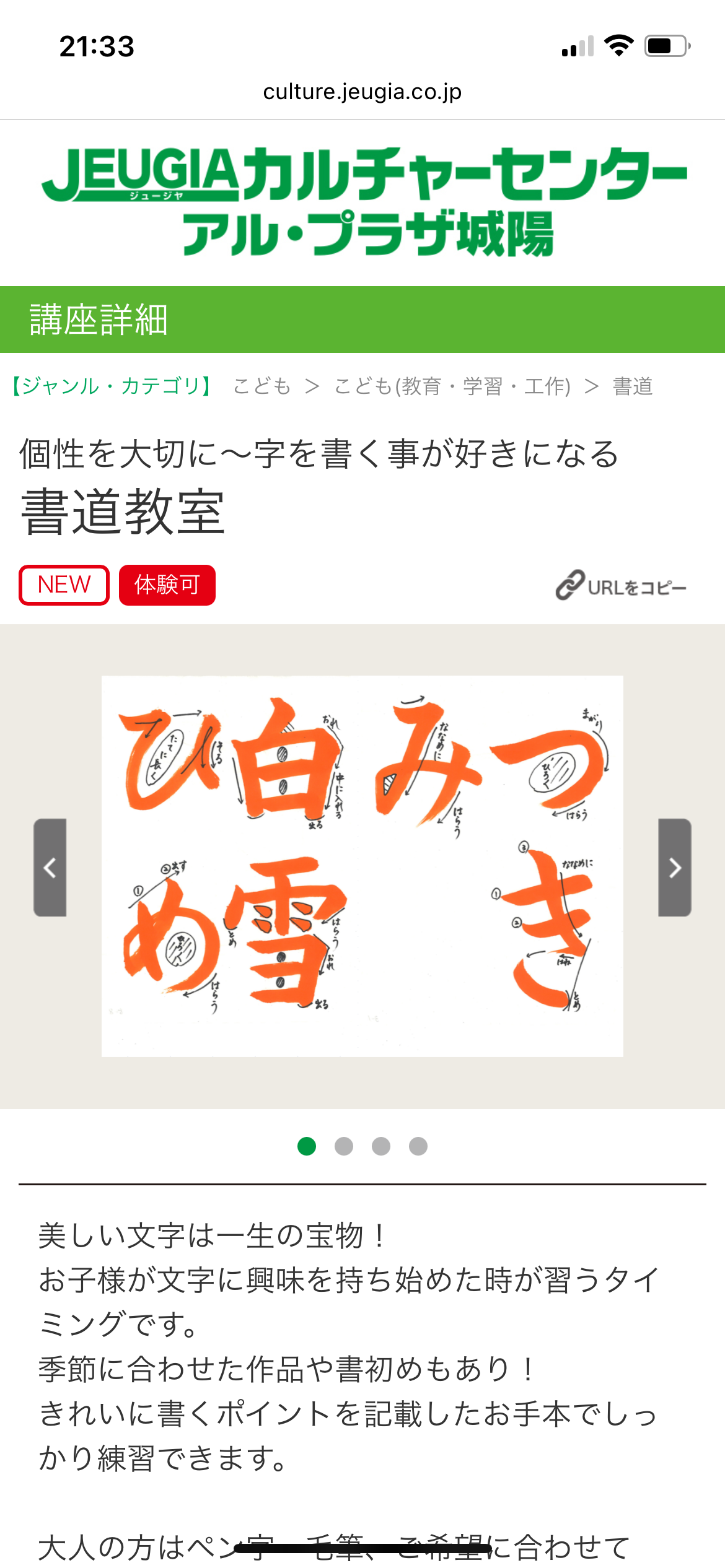This screenshot has width=725, height=1568.
Task: Jump to the second carousel dot
Action: click(344, 1146)
